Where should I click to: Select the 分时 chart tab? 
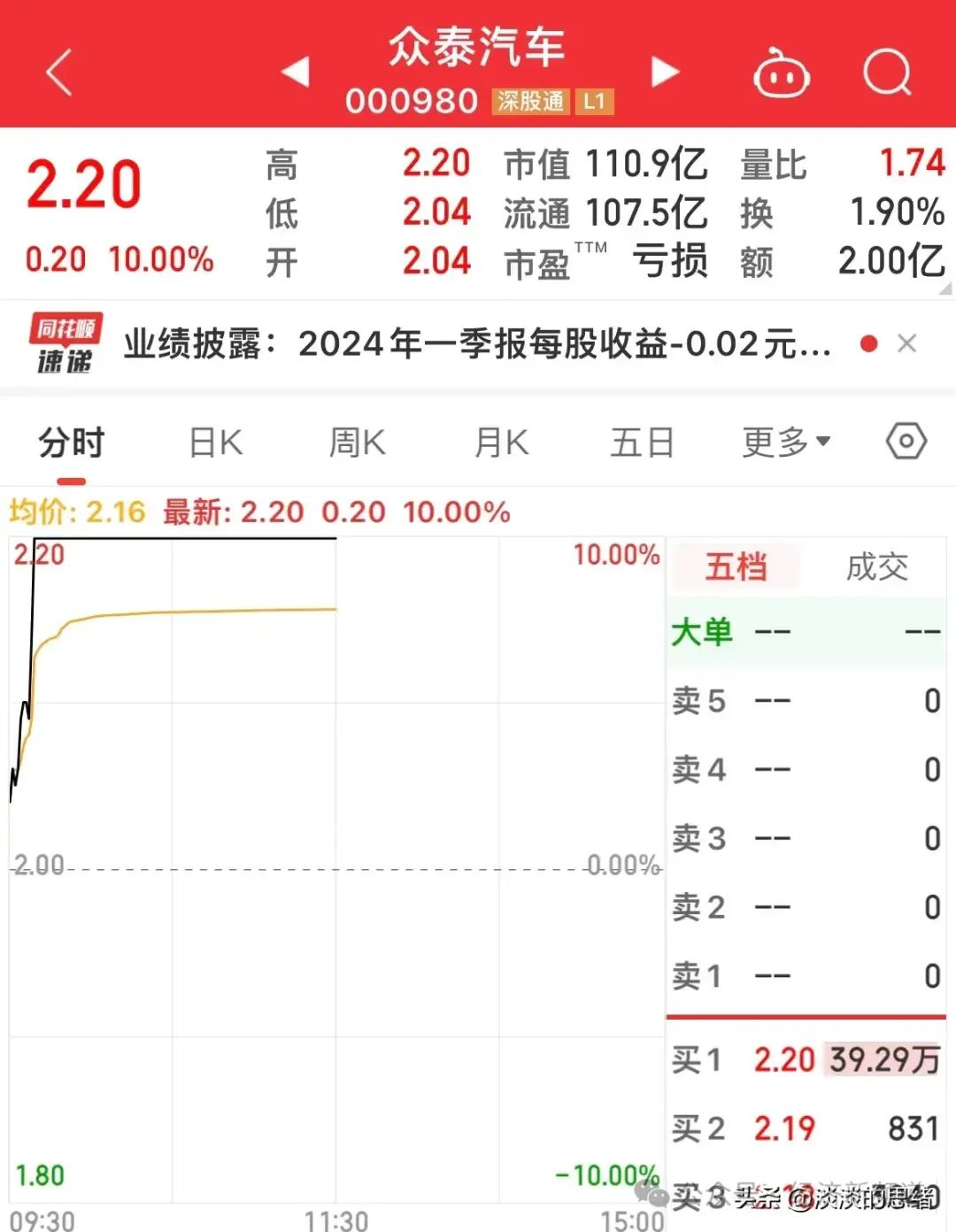pos(72,443)
